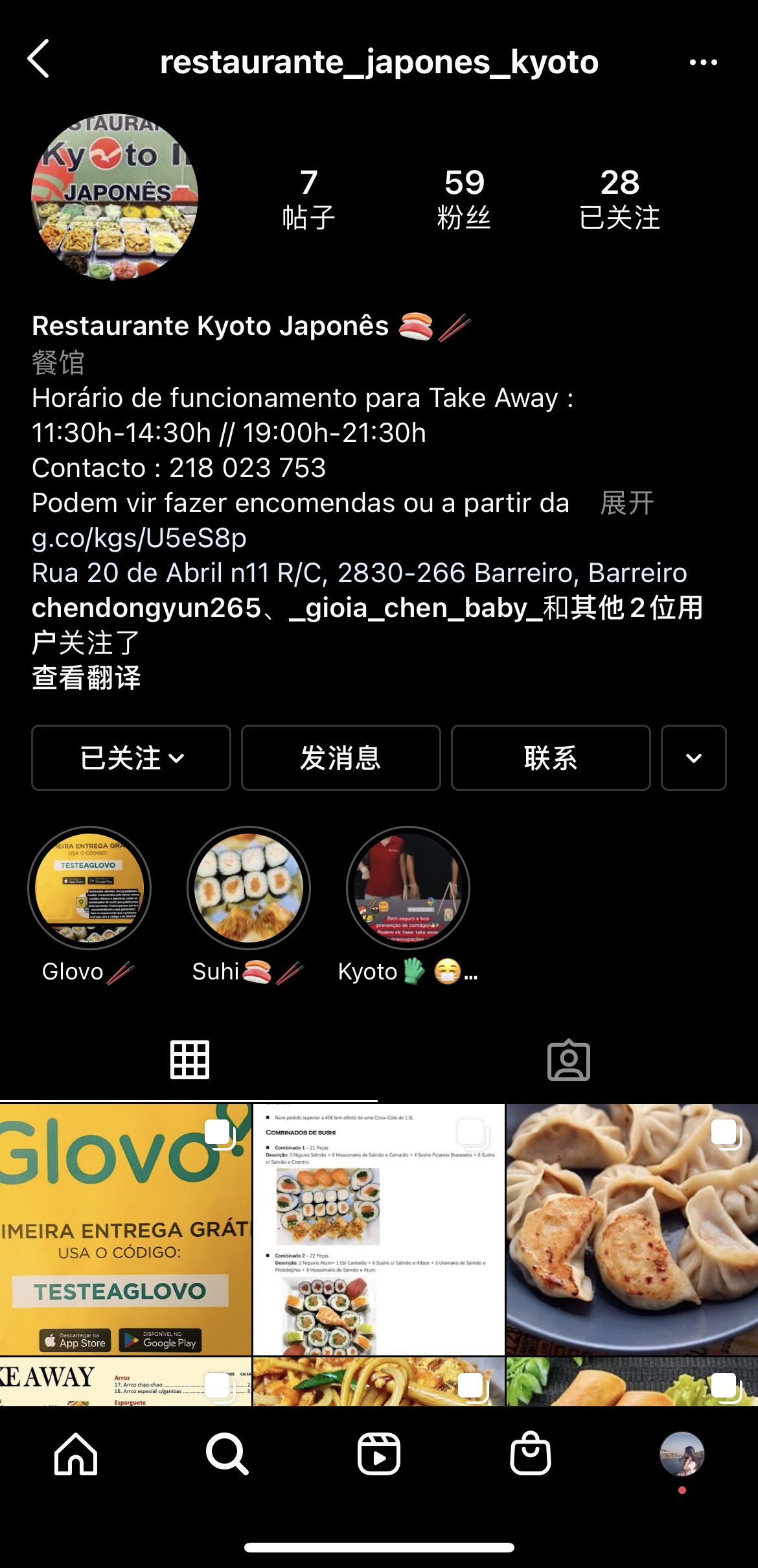Open the Glovo story highlight

pos(89,888)
